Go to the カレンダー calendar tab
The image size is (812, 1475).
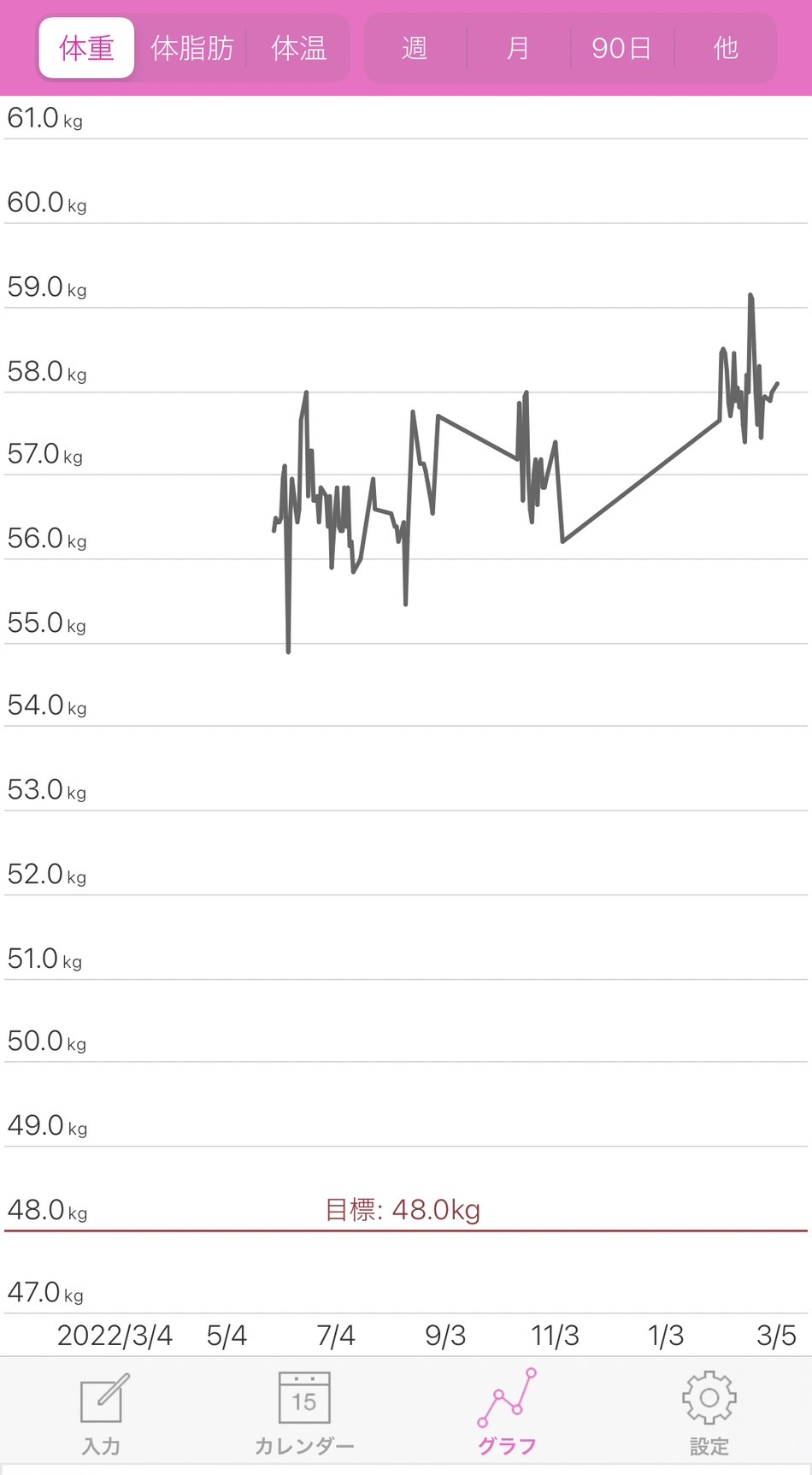(304, 1413)
